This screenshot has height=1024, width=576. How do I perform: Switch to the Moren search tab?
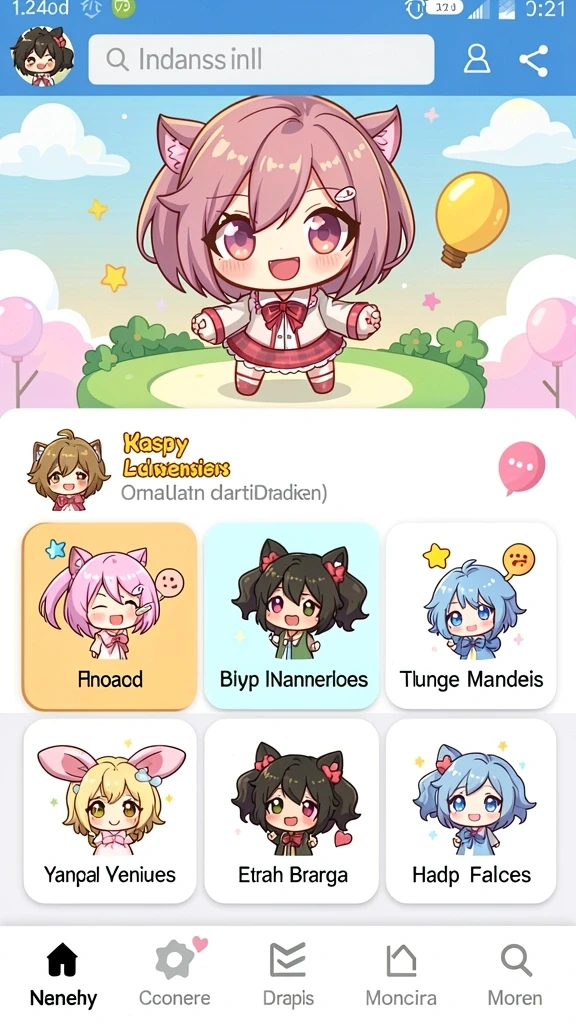pyautogui.click(x=515, y=974)
